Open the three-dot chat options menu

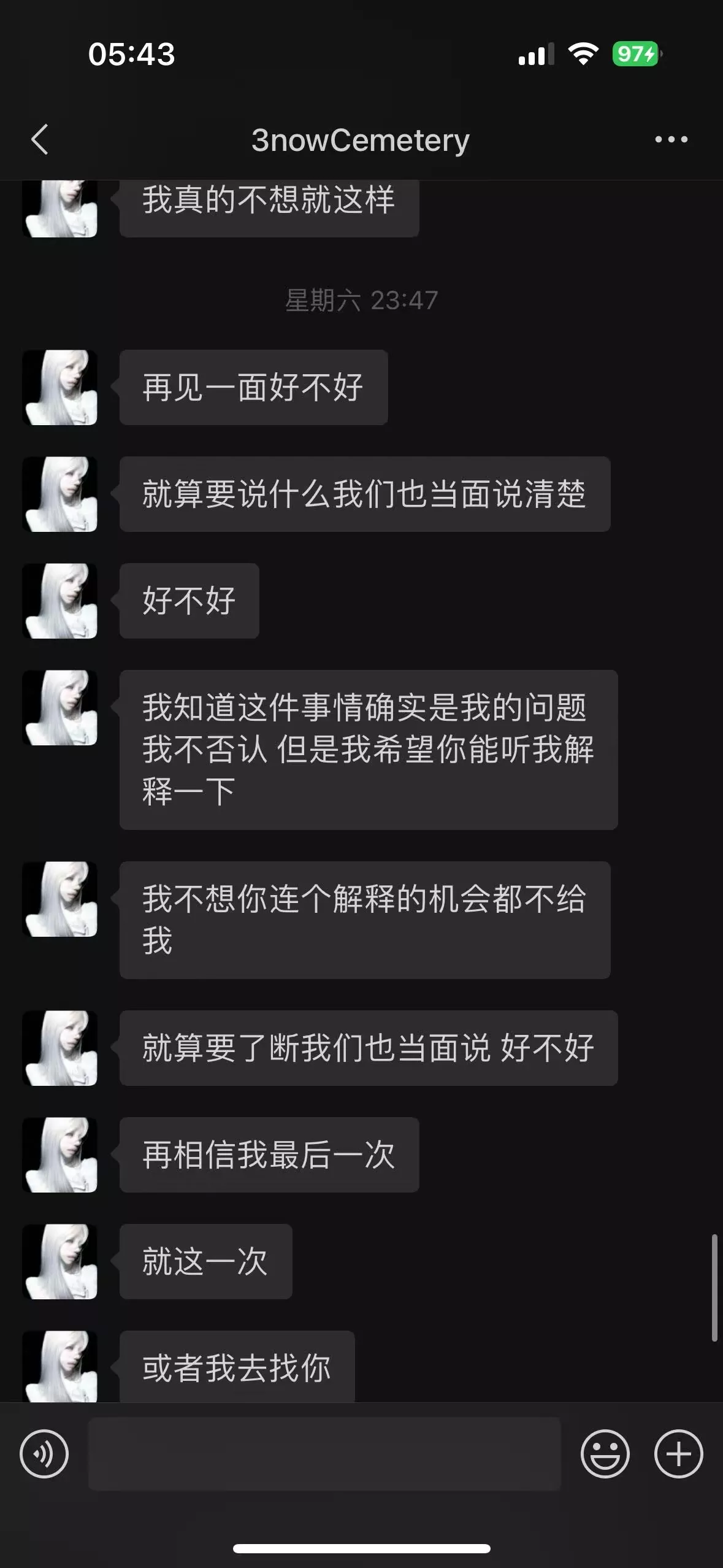pos(671,139)
